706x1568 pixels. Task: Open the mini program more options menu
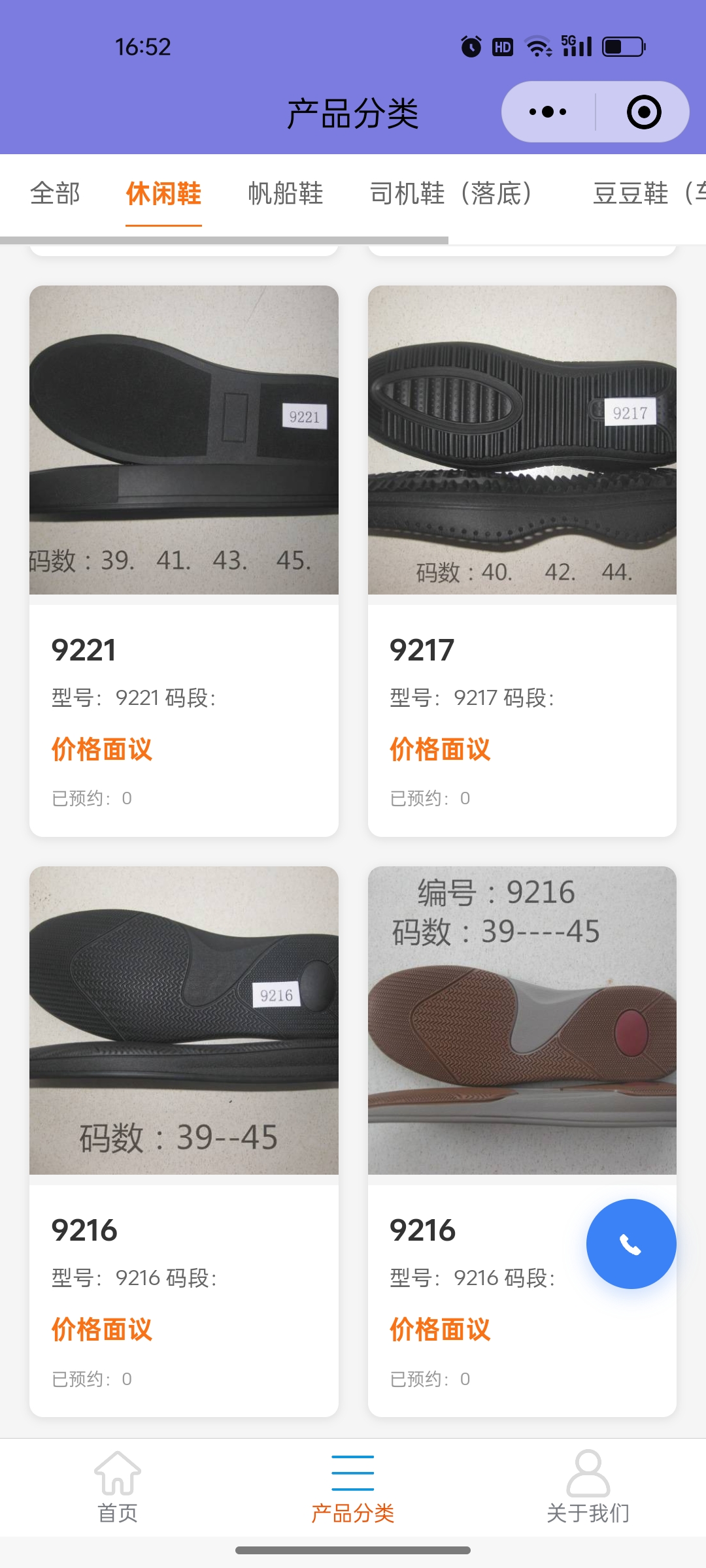[548, 112]
